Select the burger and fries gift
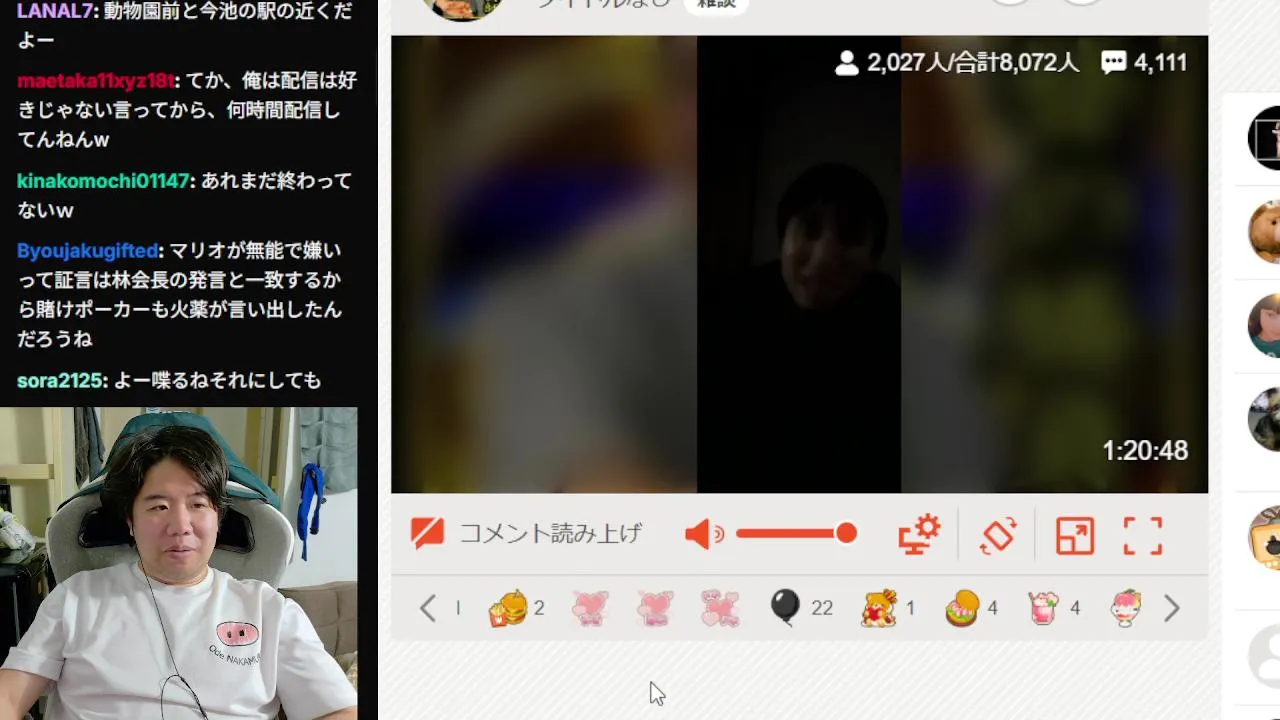Viewport: 1280px width, 720px height. 508,608
